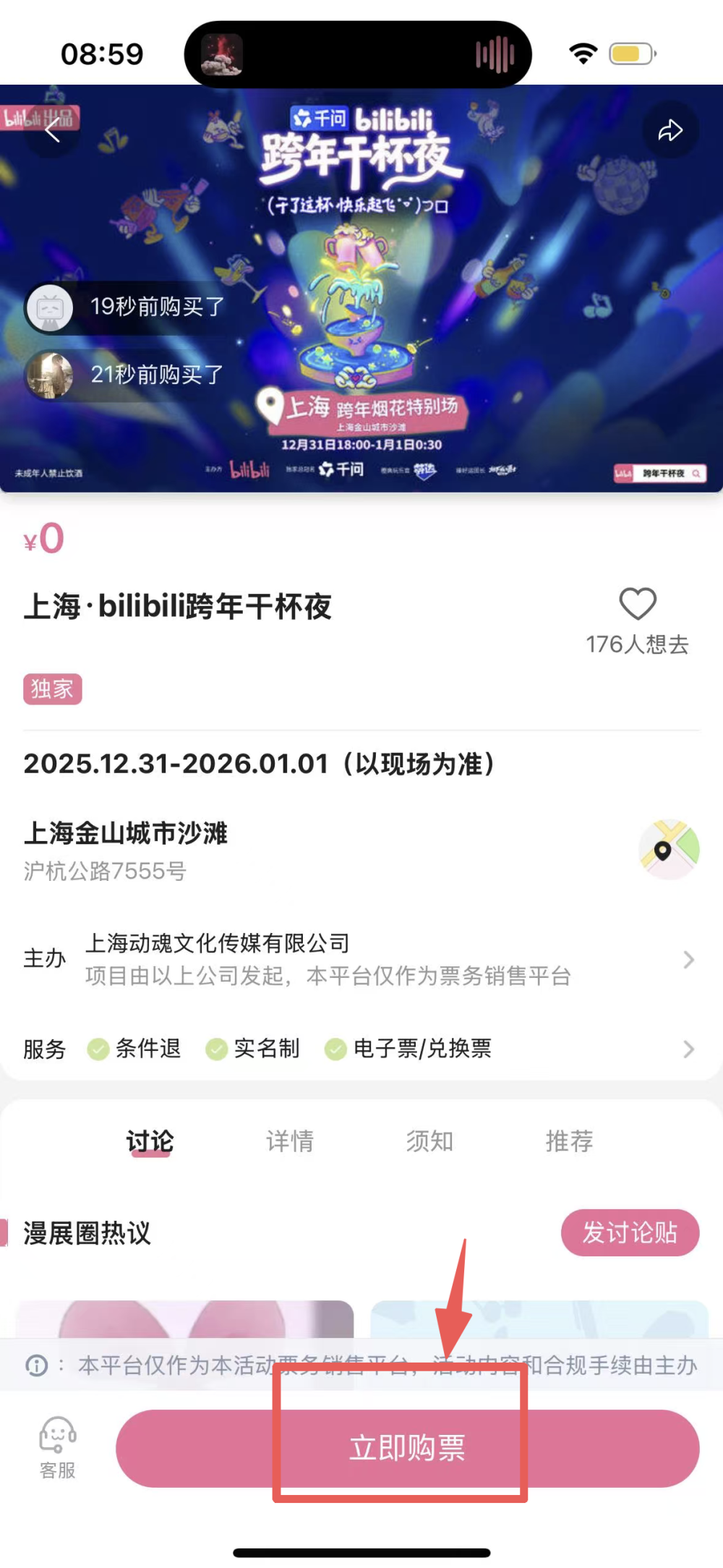Tap the Wi-Fi icon in the status bar

[x=583, y=51]
